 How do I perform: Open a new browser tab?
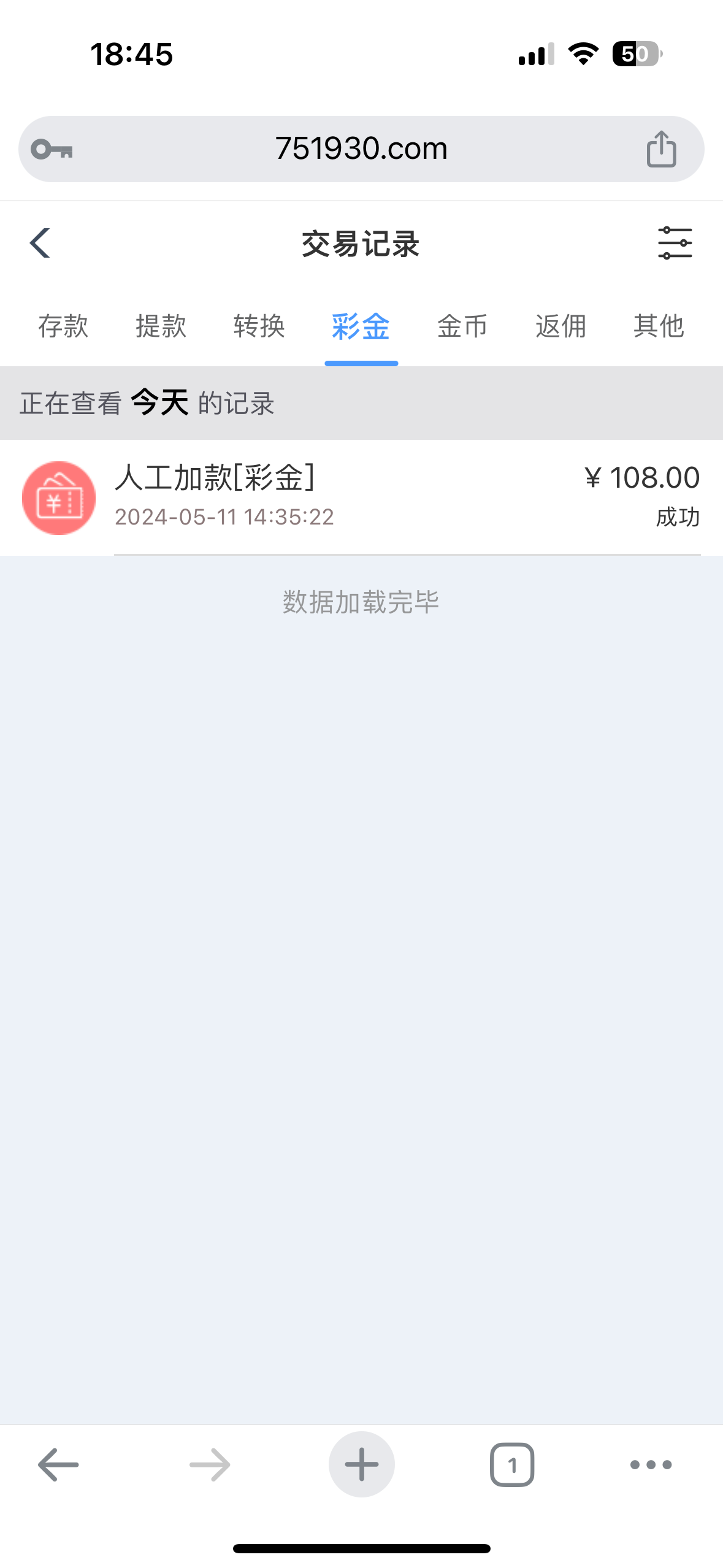tap(361, 1465)
